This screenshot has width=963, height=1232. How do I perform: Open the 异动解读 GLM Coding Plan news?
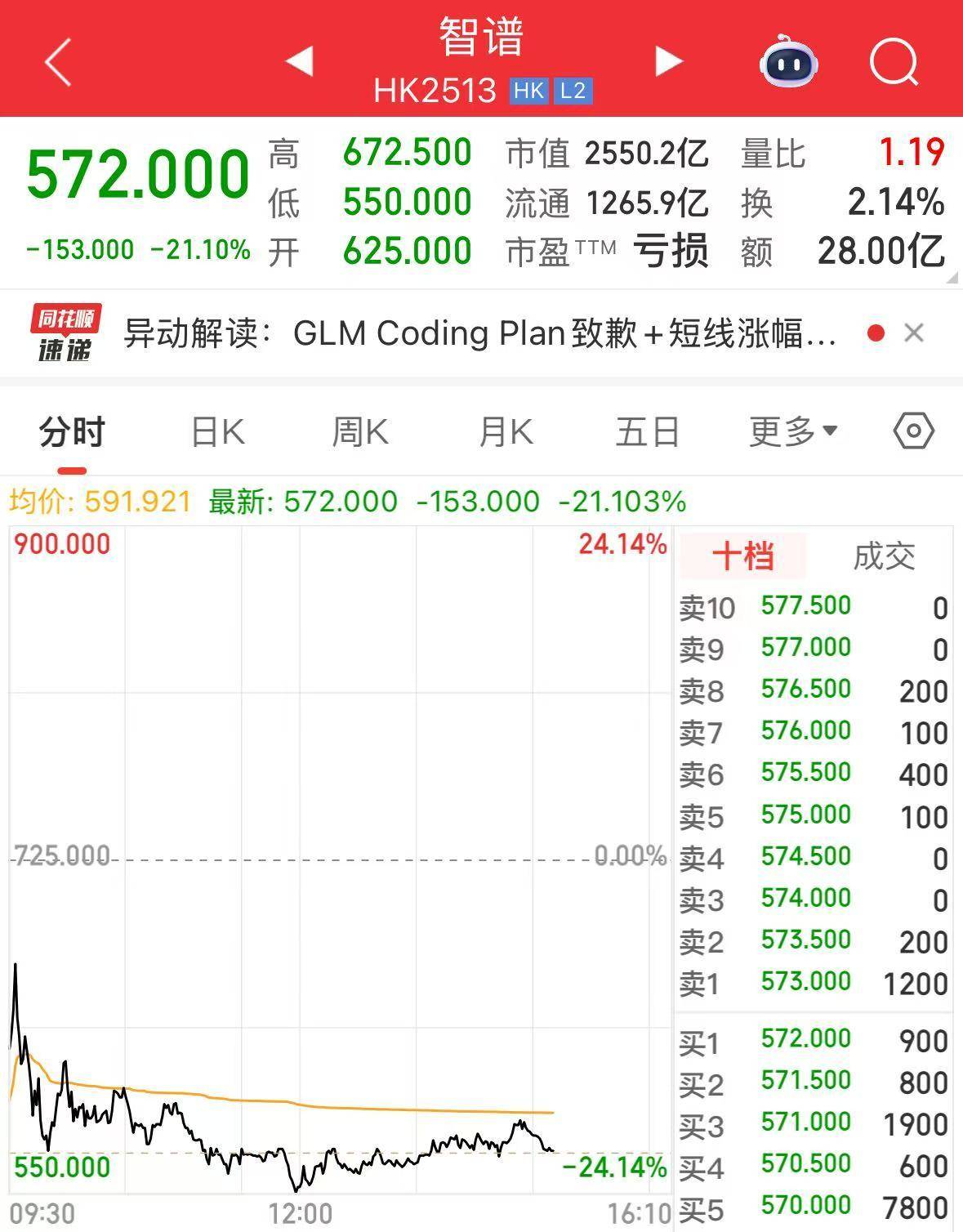coord(480,333)
